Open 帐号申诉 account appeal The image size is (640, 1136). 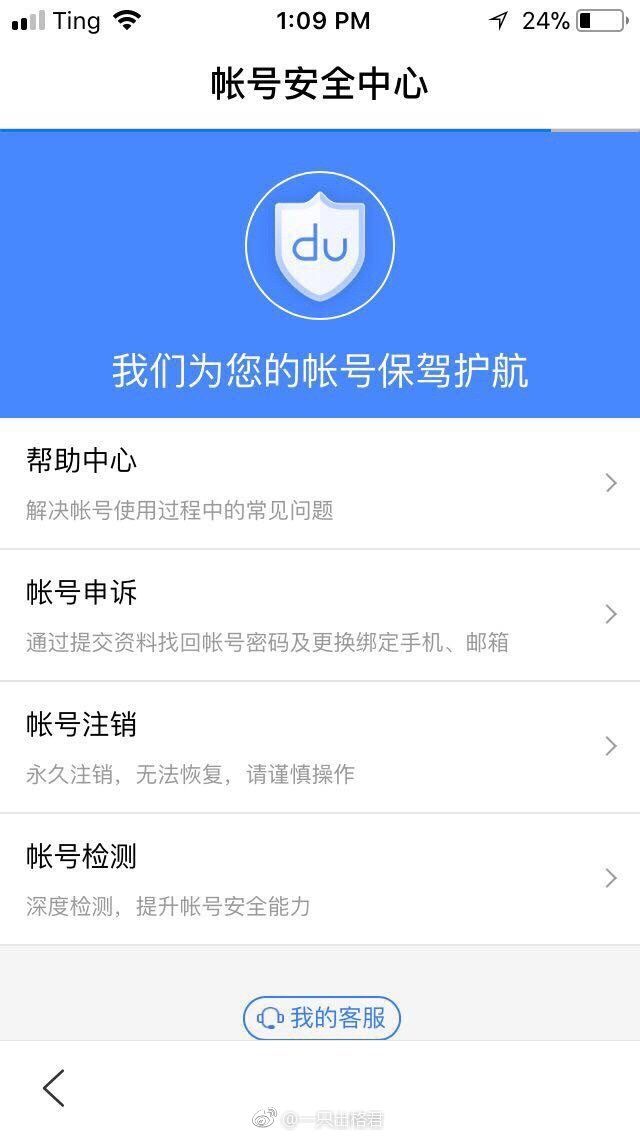click(x=320, y=615)
